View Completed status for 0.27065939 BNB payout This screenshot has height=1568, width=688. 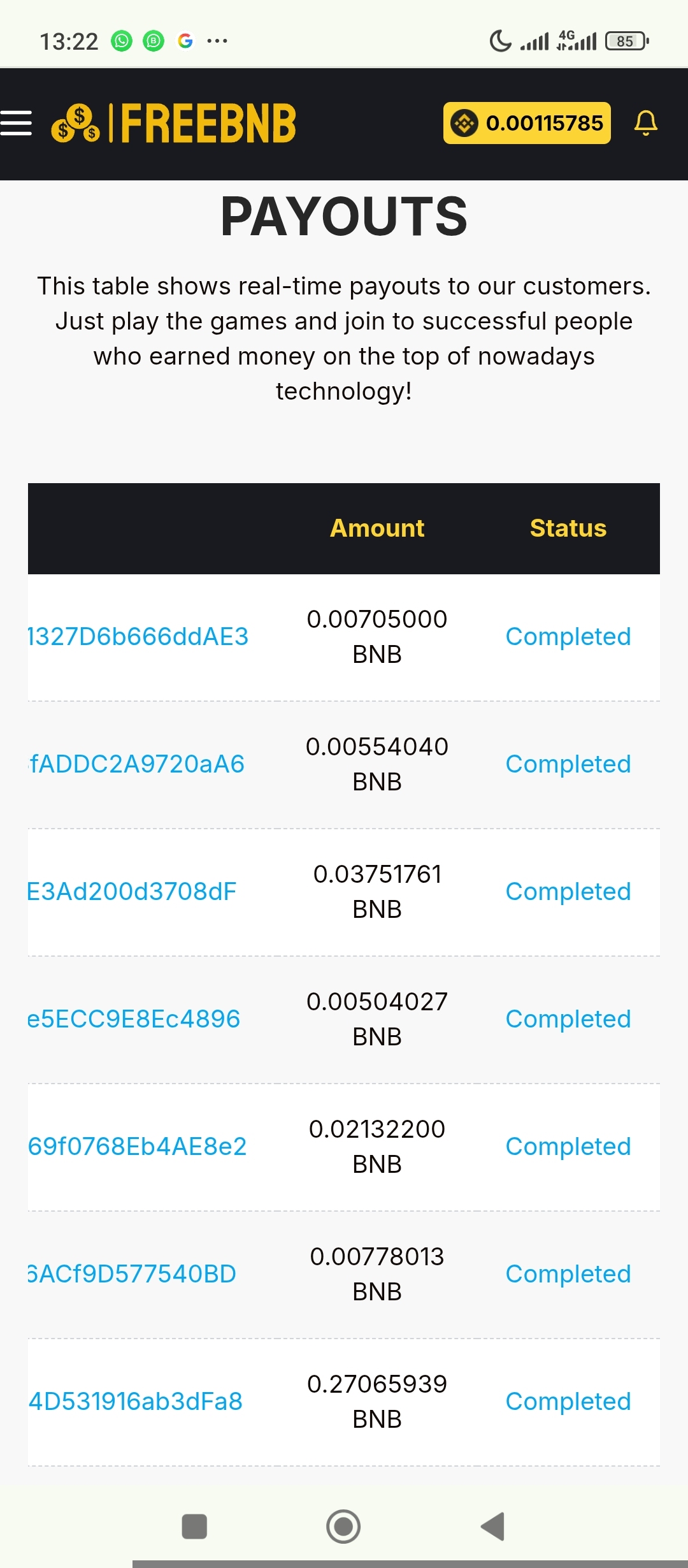pyautogui.click(x=568, y=1402)
